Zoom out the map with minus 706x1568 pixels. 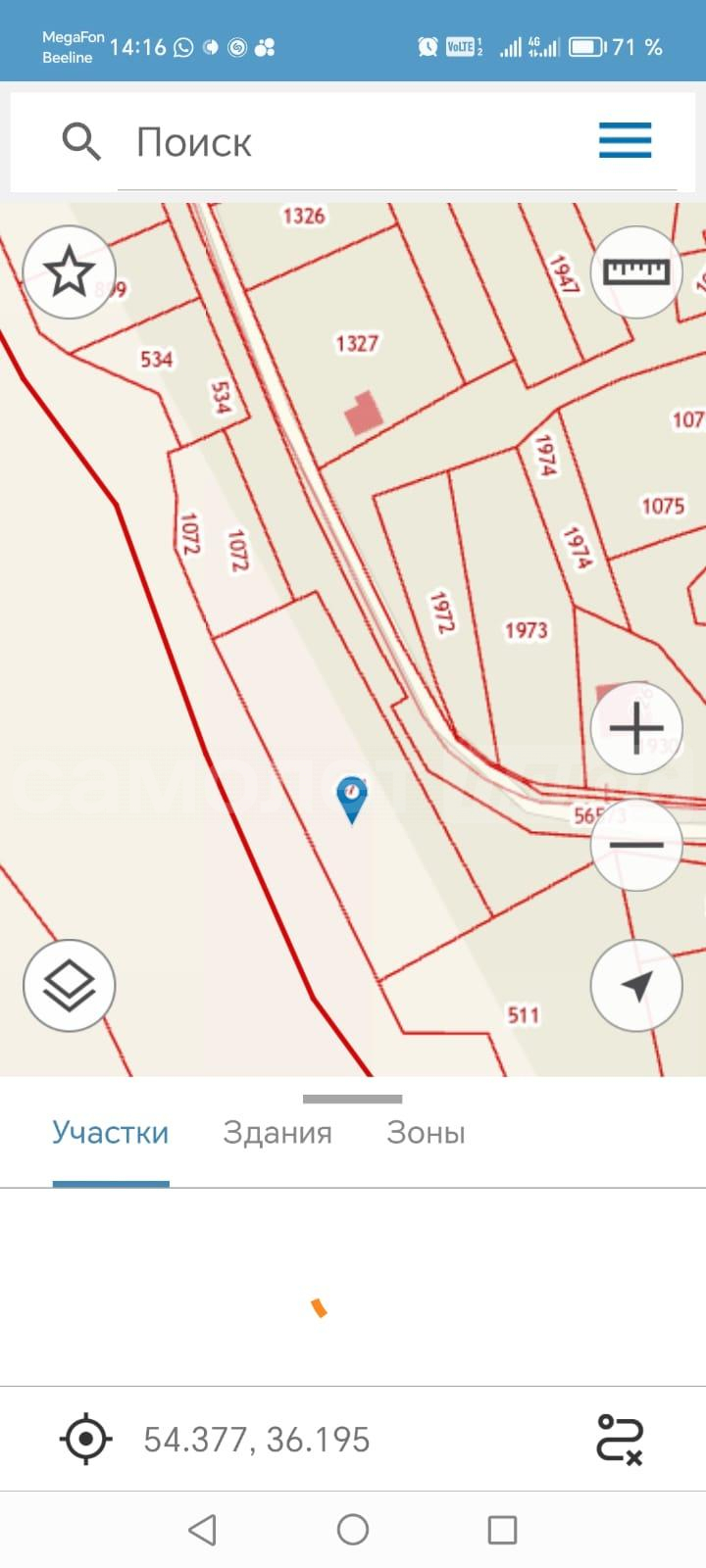pyautogui.click(x=635, y=844)
